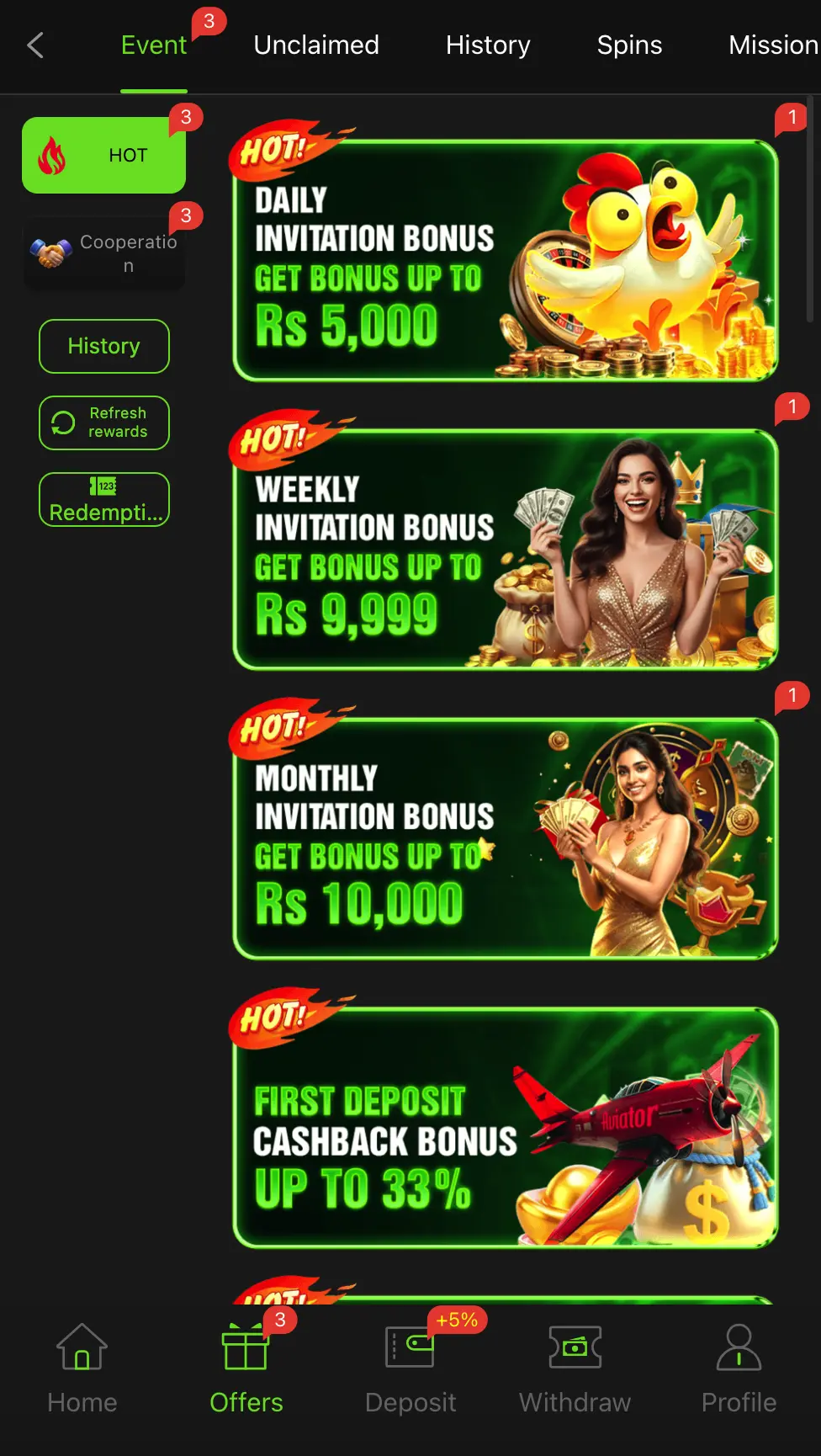Open the Weekly Invitation Bonus banner
Image resolution: width=821 pixels, height=1456 pixels.
point(505,550)
